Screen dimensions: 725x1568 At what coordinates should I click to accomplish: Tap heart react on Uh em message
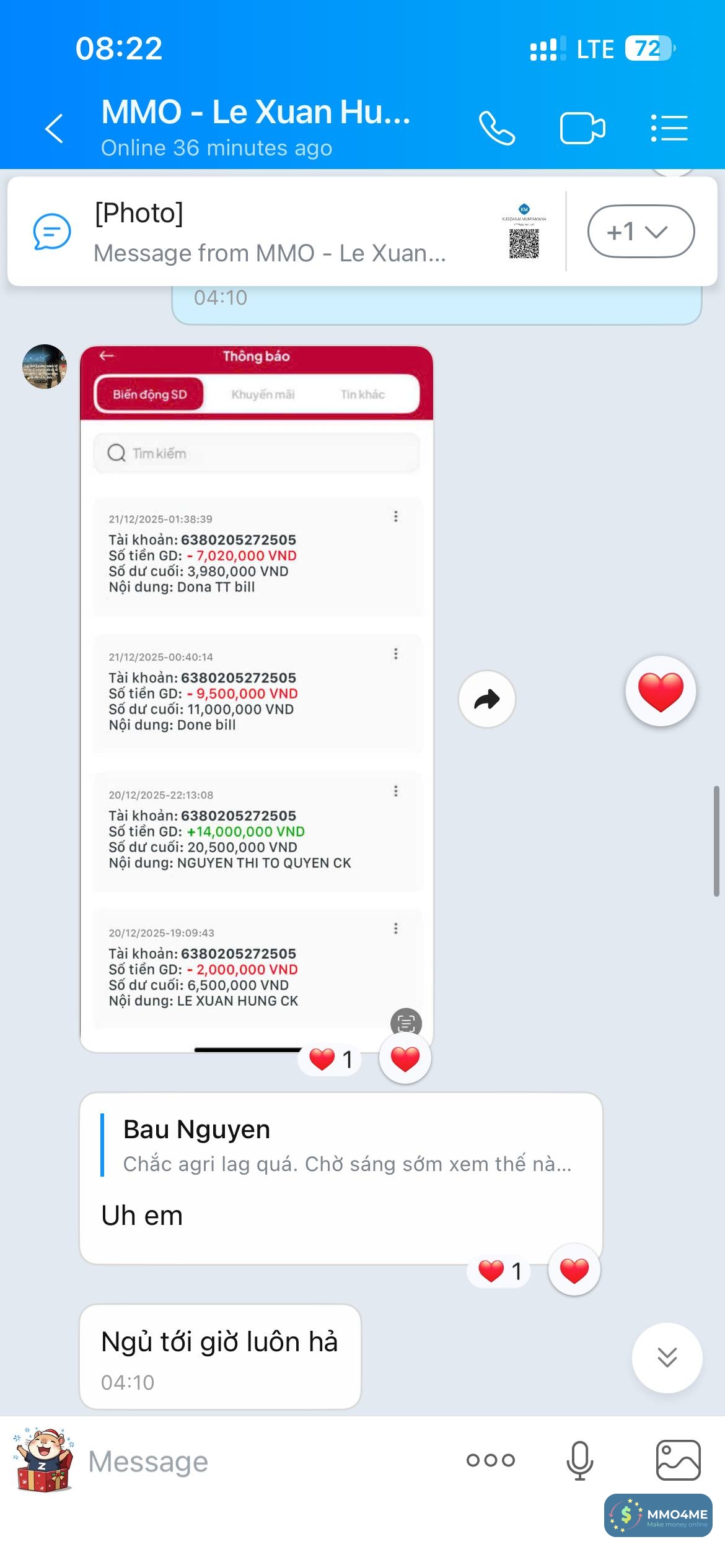(x=574, y=1270)
